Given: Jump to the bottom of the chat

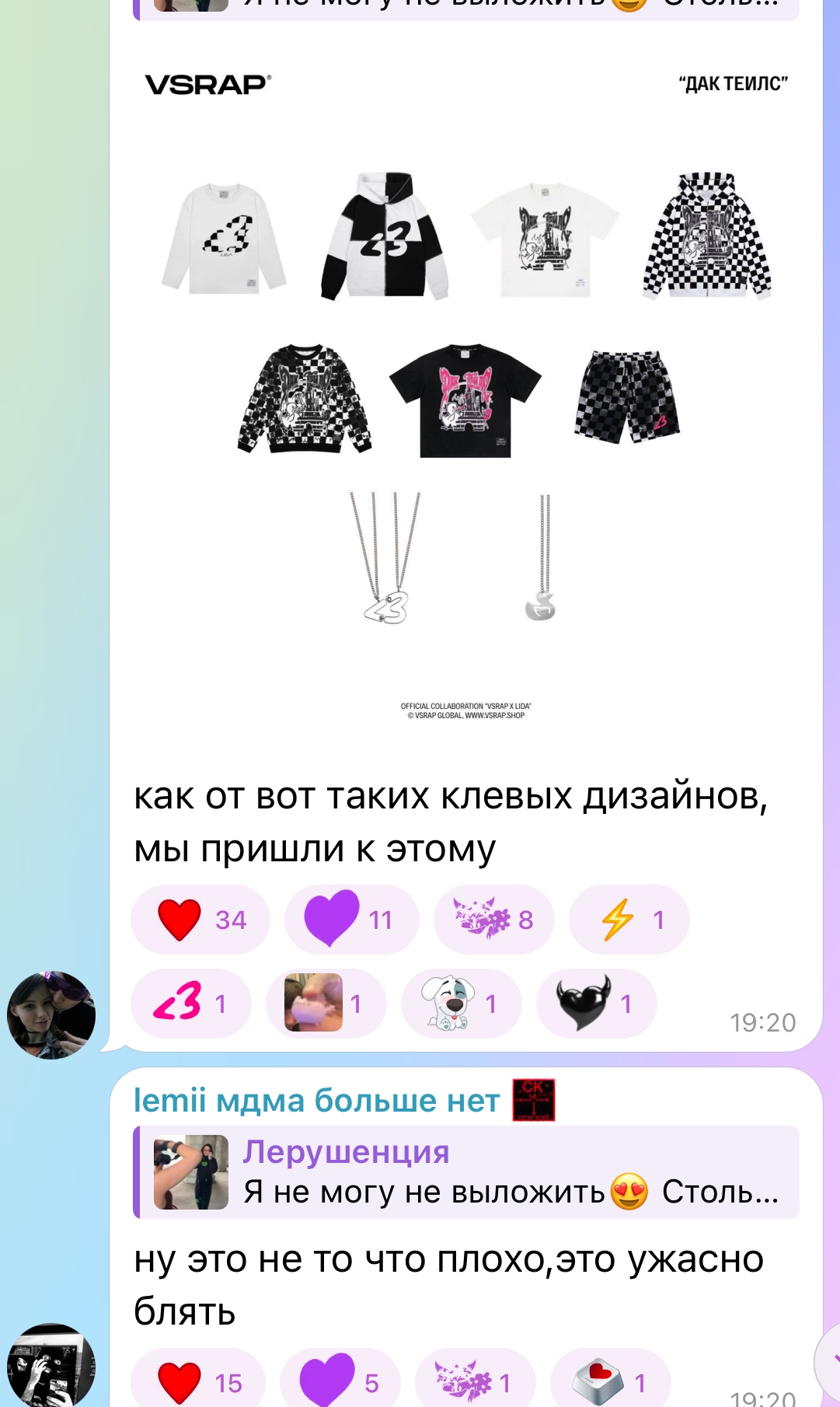Looking at the screenshot, I should point(830,1360).
